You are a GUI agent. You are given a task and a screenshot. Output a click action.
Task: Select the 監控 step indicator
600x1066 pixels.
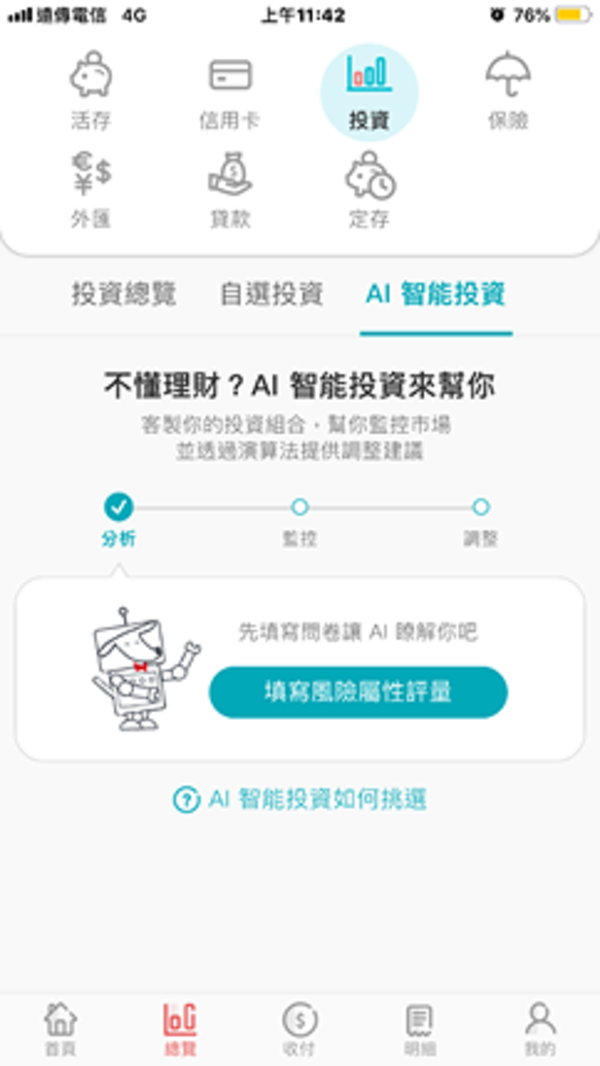tap(299, 507)
